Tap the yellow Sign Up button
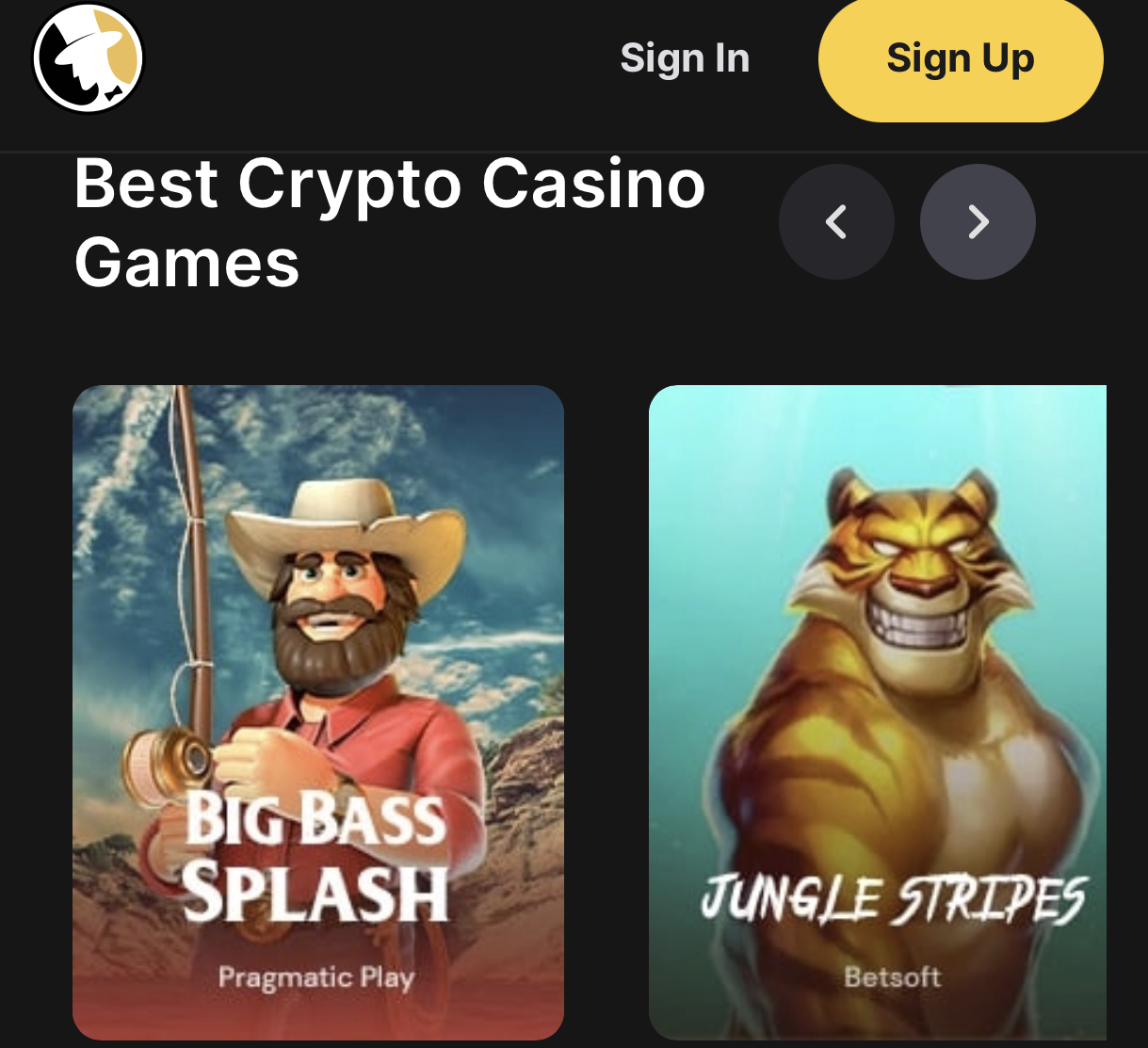The height and width of the screenshot is (1048, 1148). [x=960, y=58]
